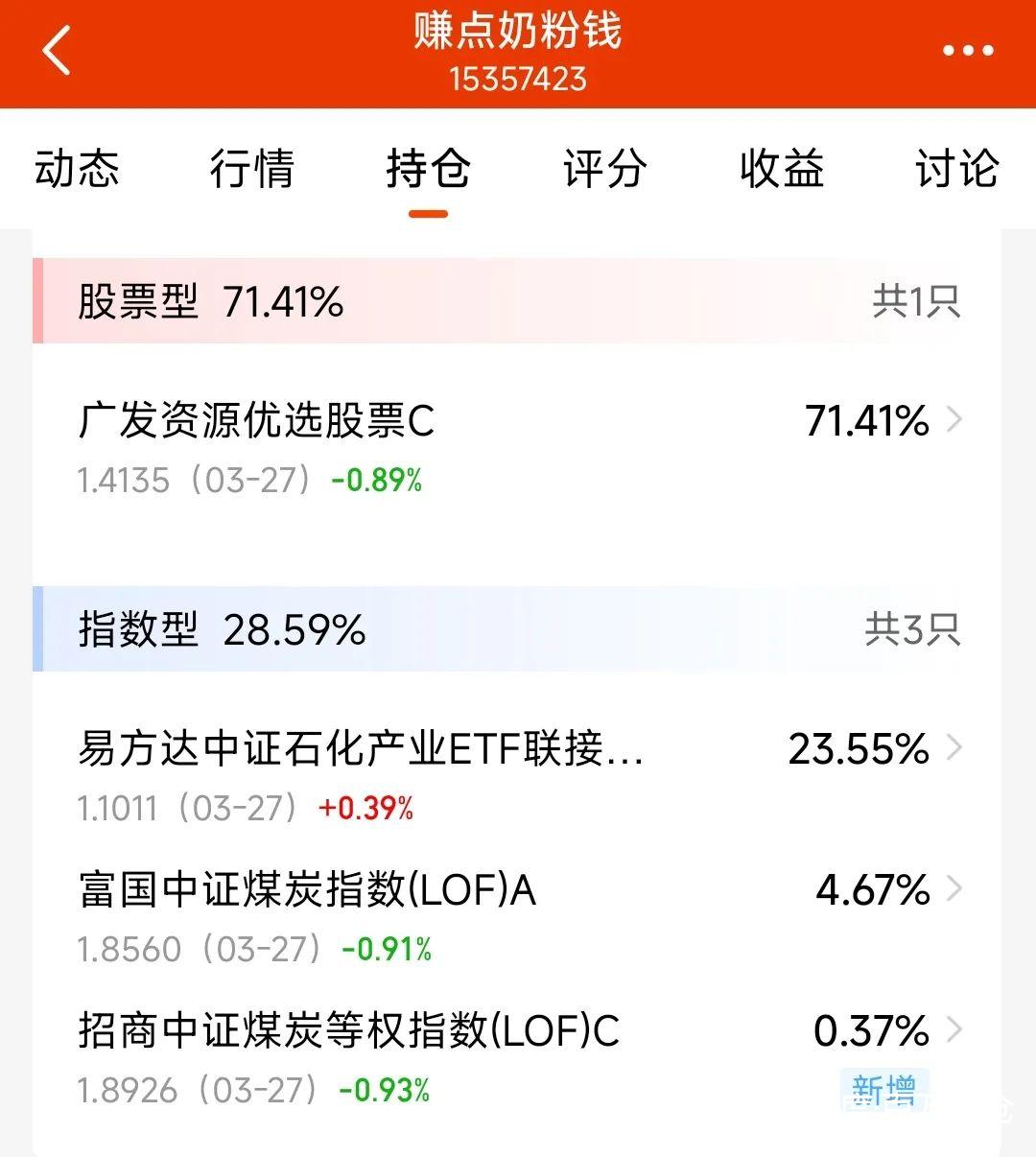Screen dimensions: 1036x1157
Task: Click the 指数型 28.59% section header
Action: pyautogui.click(x=221, y=630)
